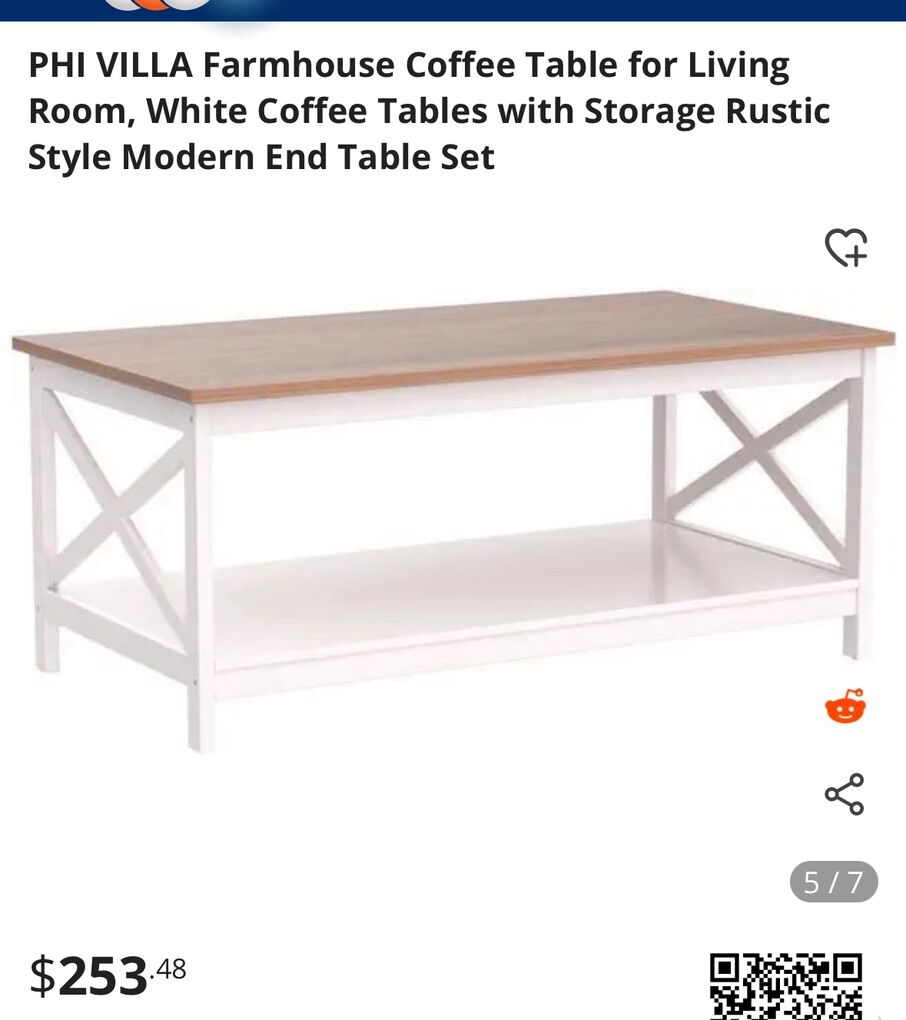
Task: Share this PHI VILLA coffee table
Action: click(x=844, y=794)
